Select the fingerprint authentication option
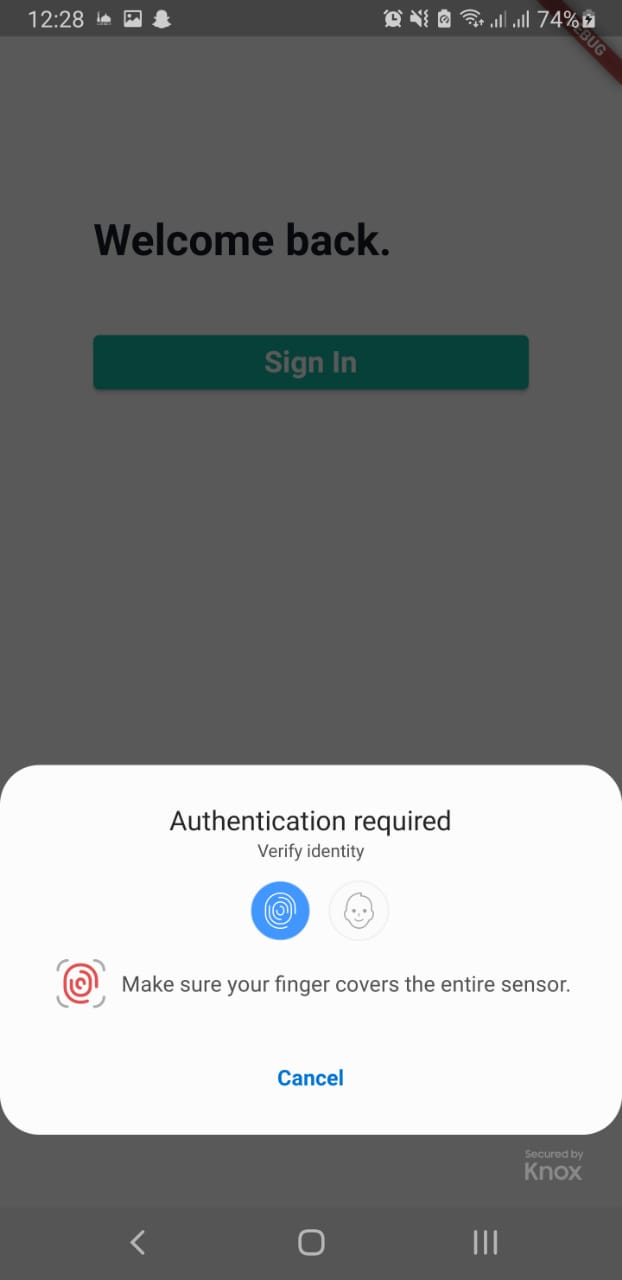Screen dimensions: 622x1280 pyautogui.click(x=280, y=911)
